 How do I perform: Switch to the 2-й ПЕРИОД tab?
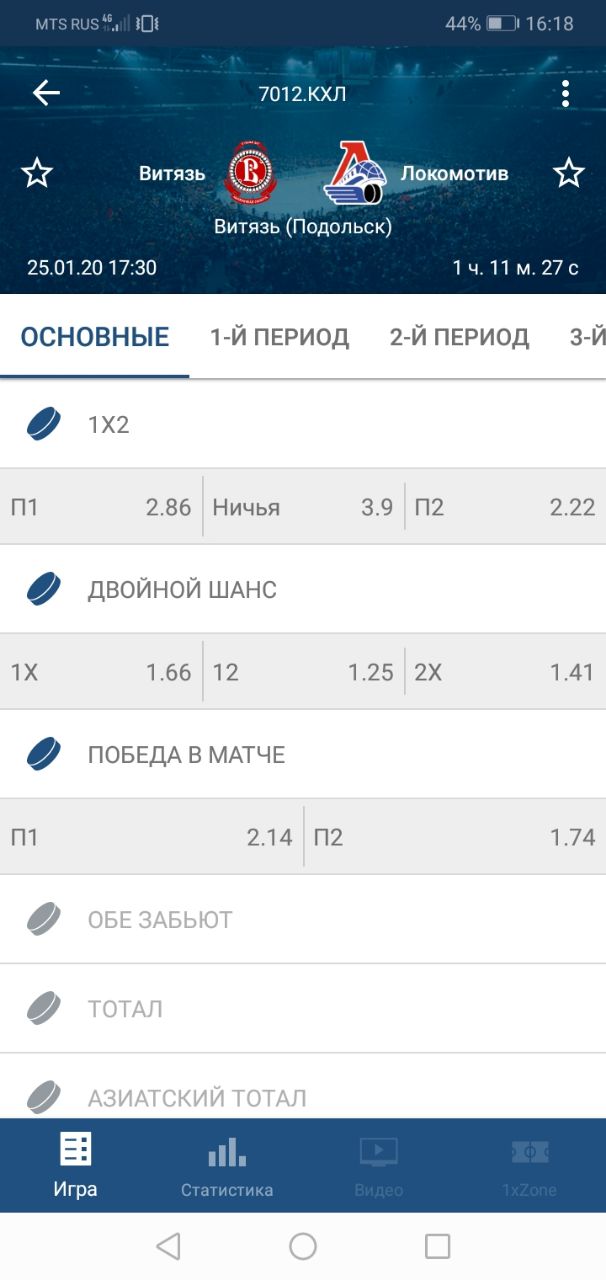459,337
